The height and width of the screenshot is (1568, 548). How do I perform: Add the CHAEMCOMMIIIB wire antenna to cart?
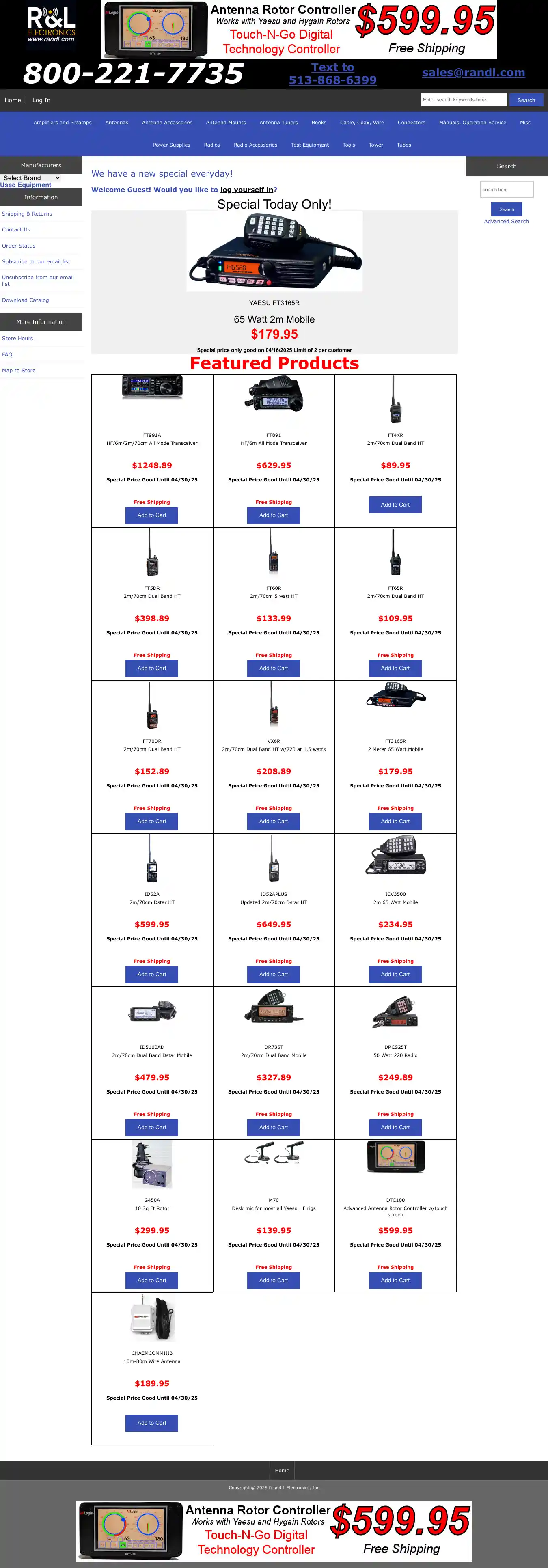(x=152, y=1423)
